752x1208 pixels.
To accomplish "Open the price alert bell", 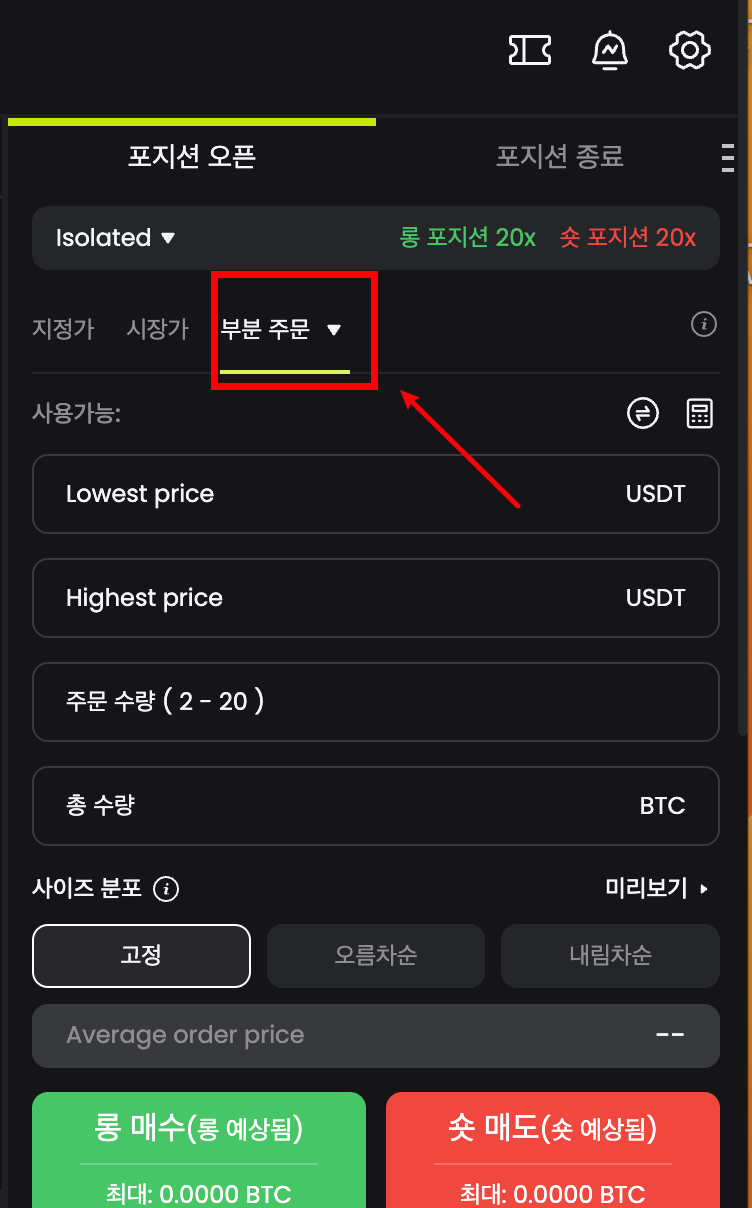I will click(610, 49).
